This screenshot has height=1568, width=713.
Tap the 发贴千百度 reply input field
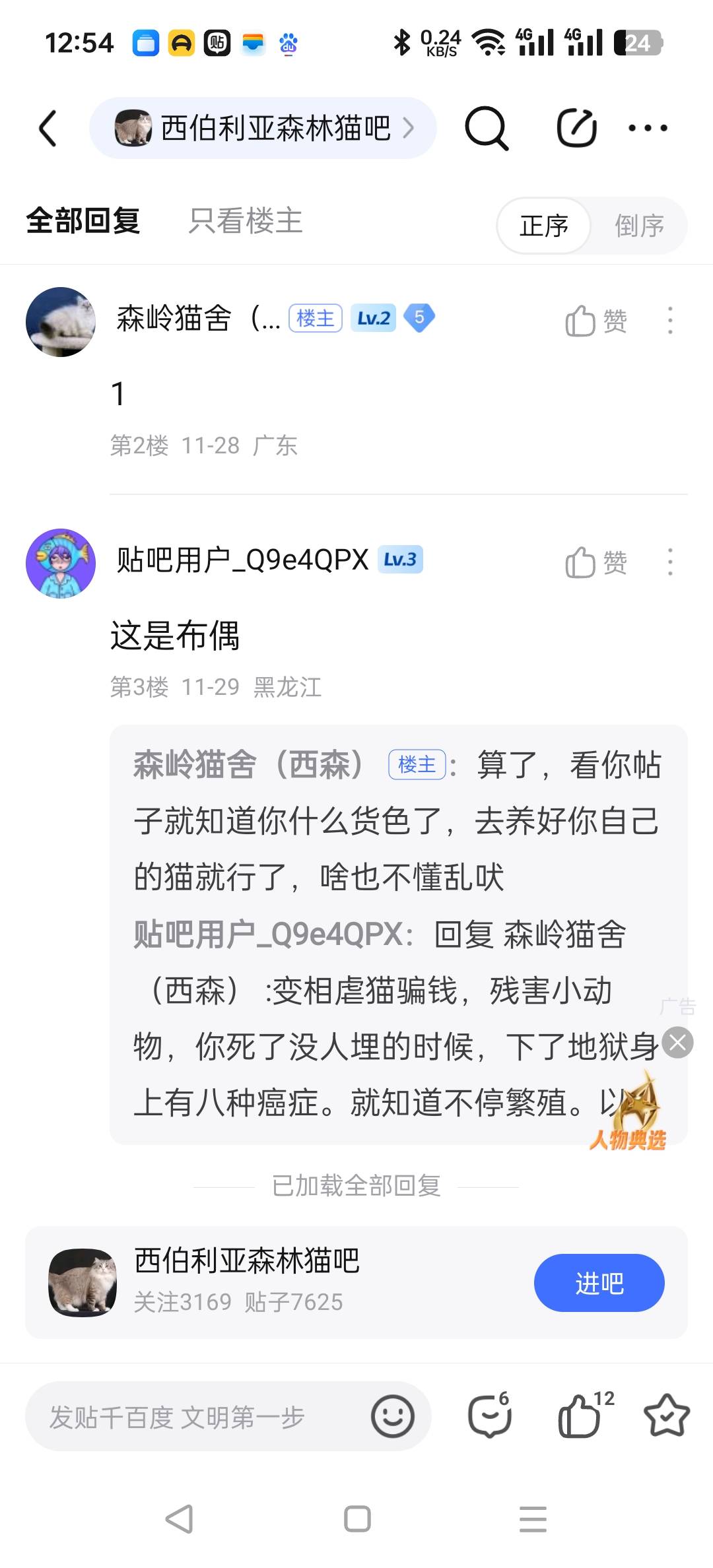(x=198, y=1417)
